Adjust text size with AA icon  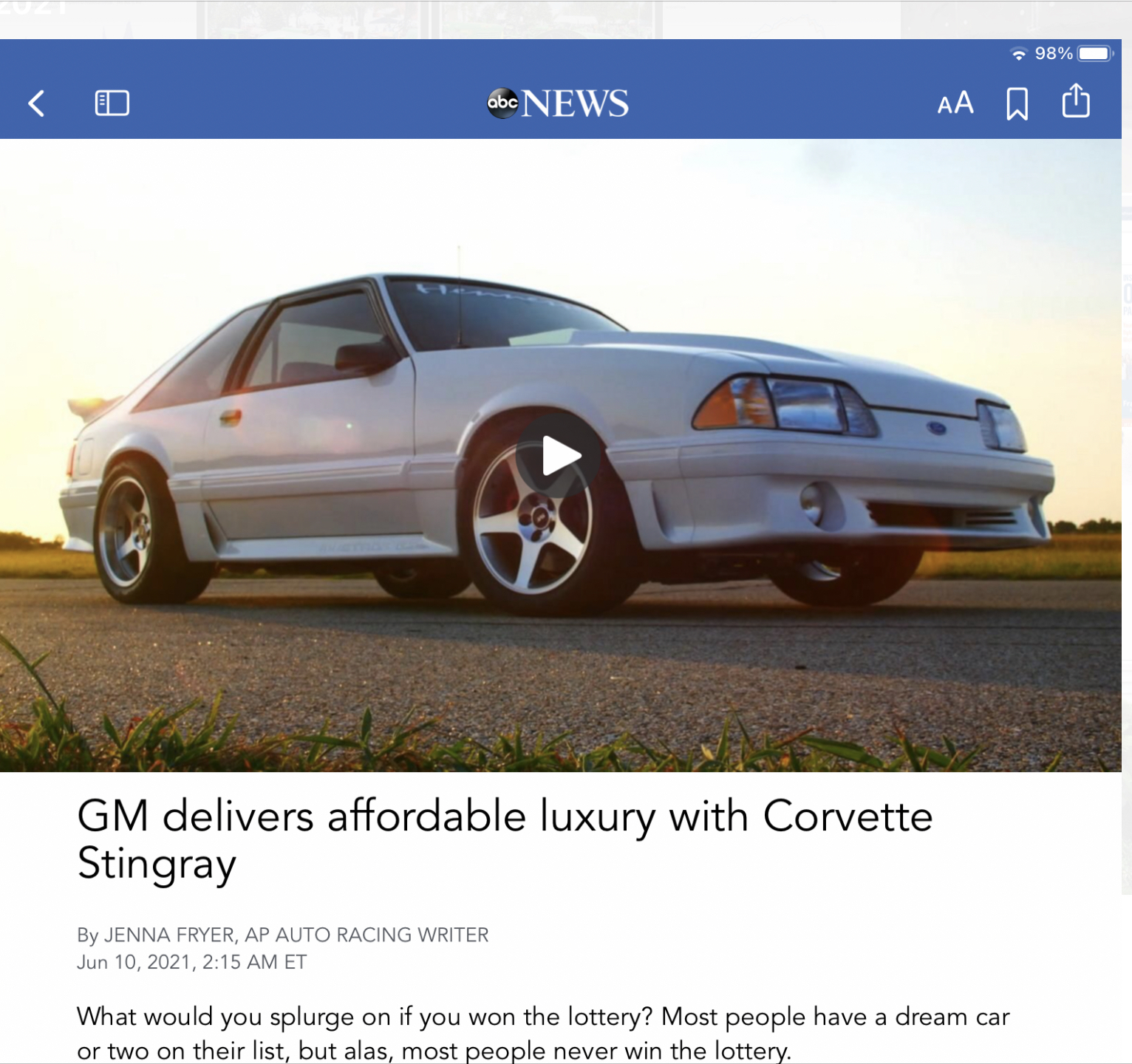pyautogui.click(x=955, y=103)
